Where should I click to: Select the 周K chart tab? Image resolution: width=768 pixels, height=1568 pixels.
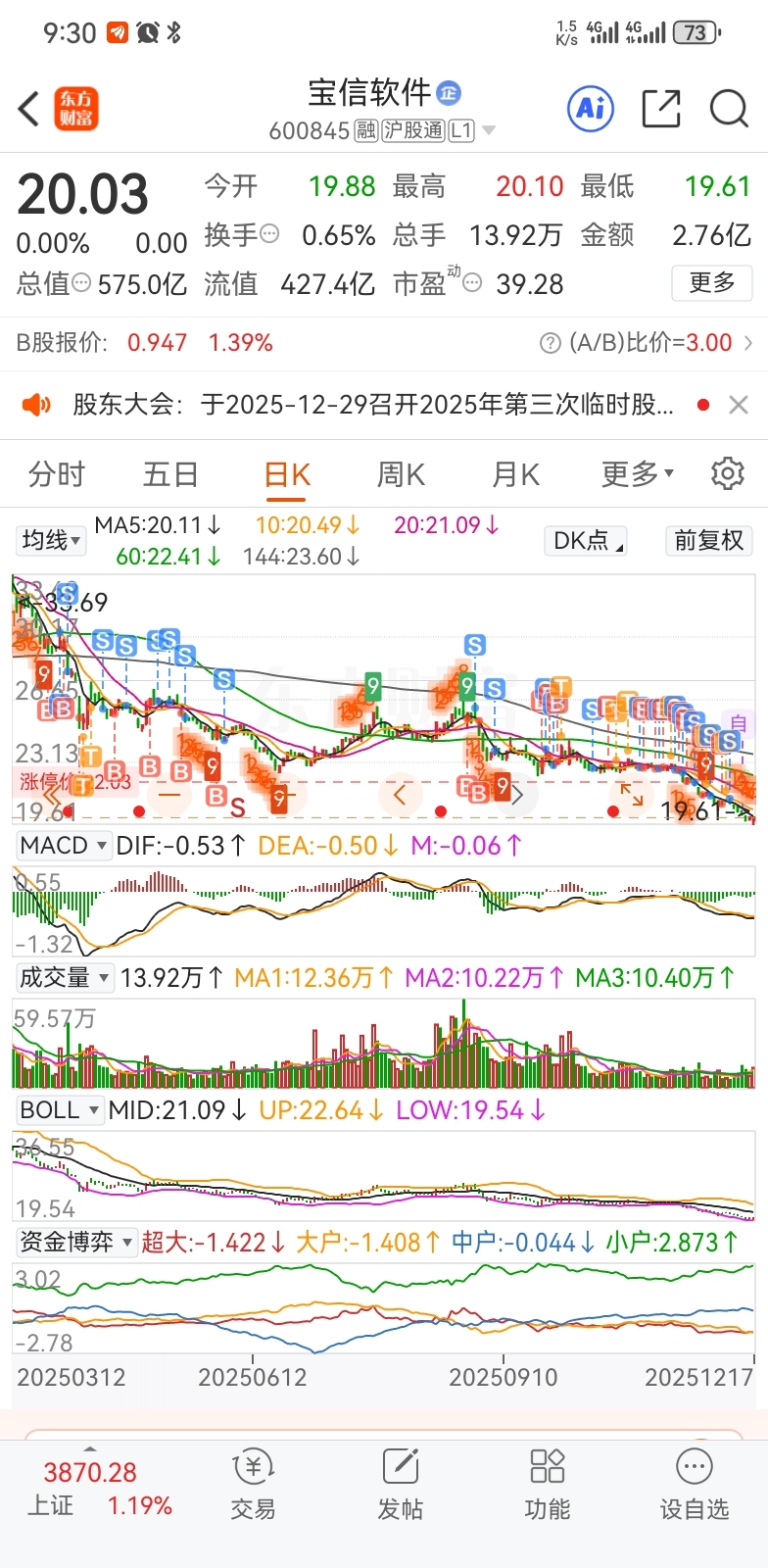click(401, 474)
